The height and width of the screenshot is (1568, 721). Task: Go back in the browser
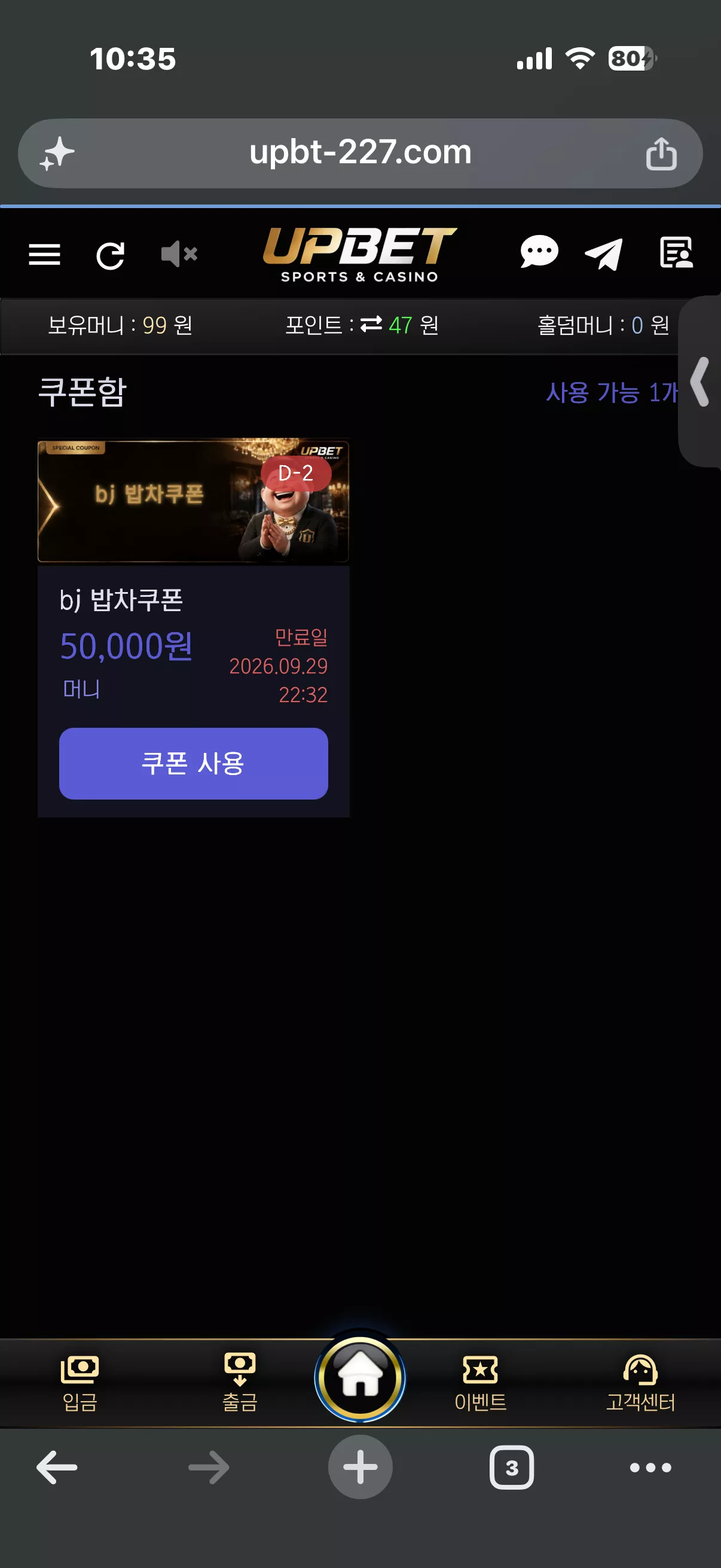pos(57,1467)
